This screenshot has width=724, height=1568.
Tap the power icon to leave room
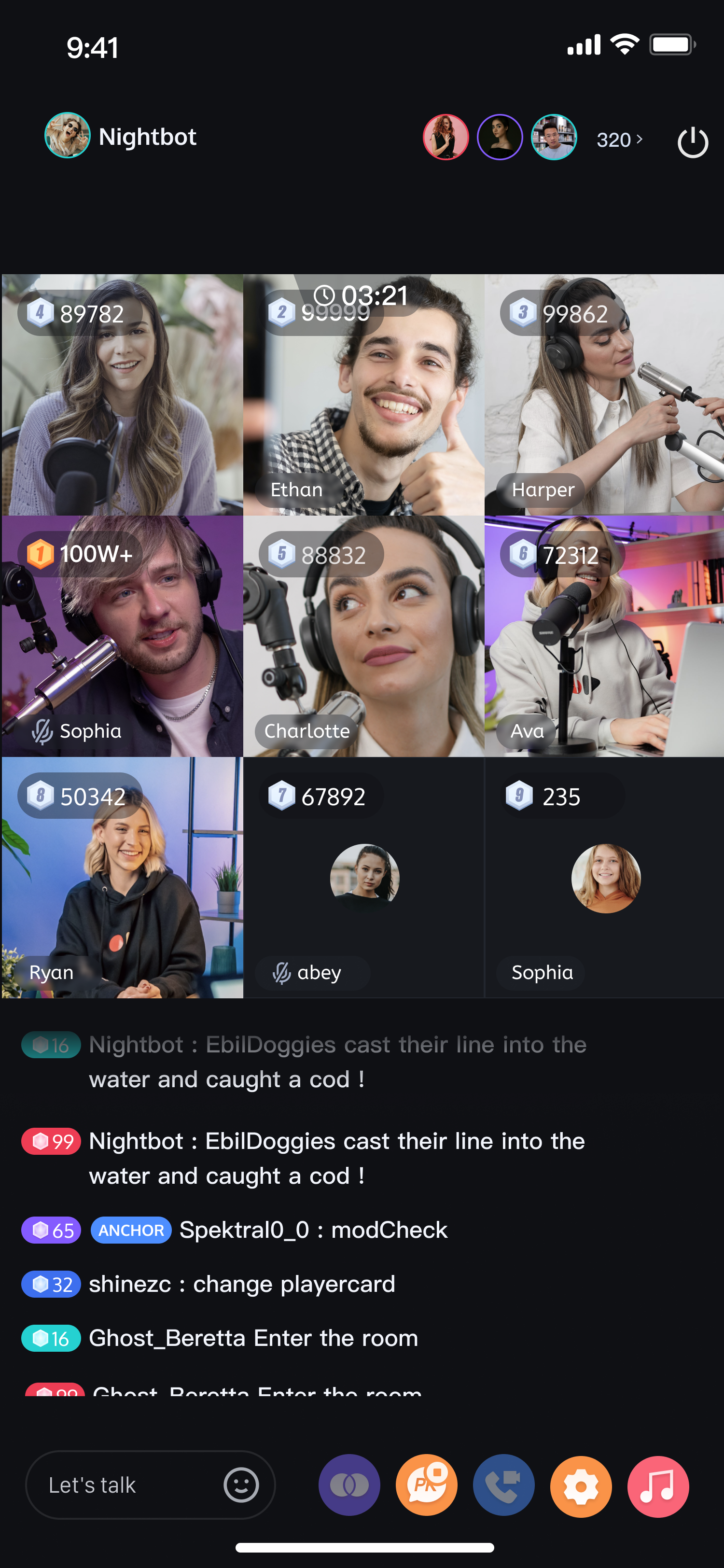[692, 142]
